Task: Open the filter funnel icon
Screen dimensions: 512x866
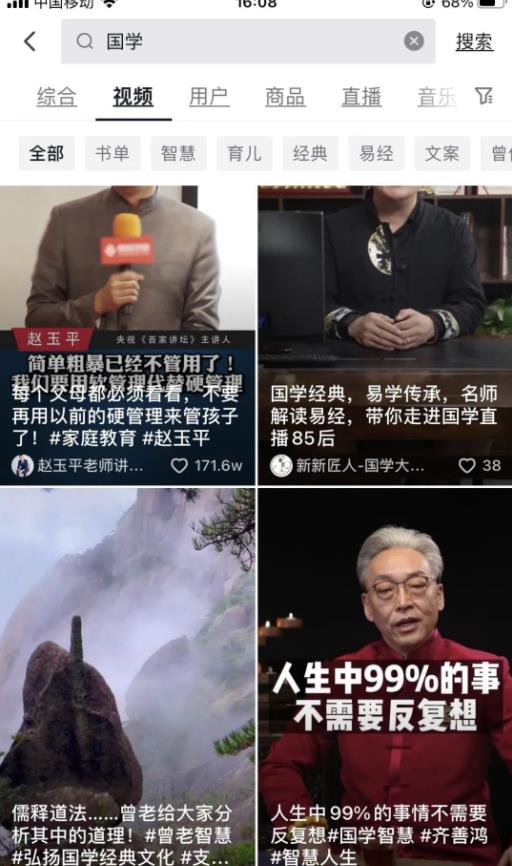Action: tap(484, 96)
